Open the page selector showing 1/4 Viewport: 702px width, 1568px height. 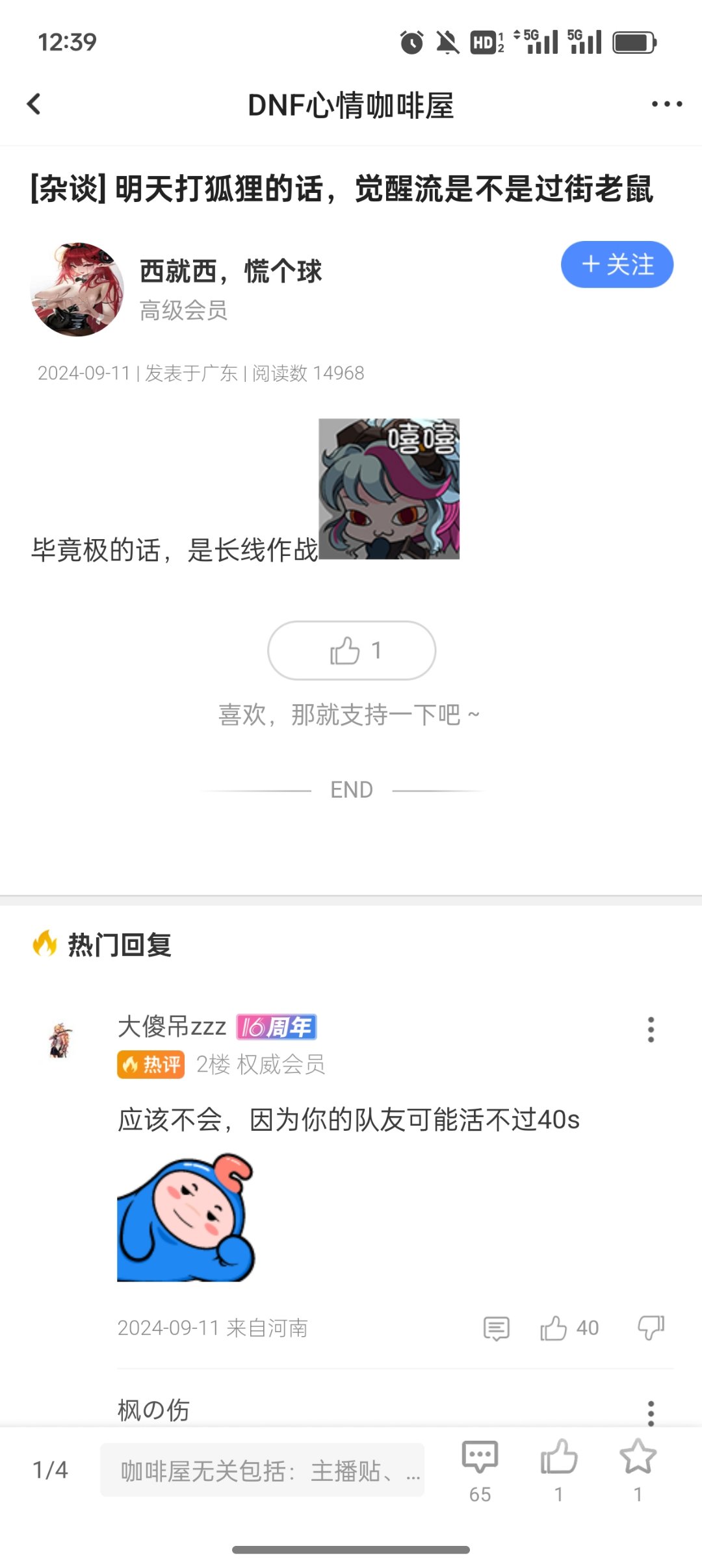pyautogui.click(x=50, y=1470)
